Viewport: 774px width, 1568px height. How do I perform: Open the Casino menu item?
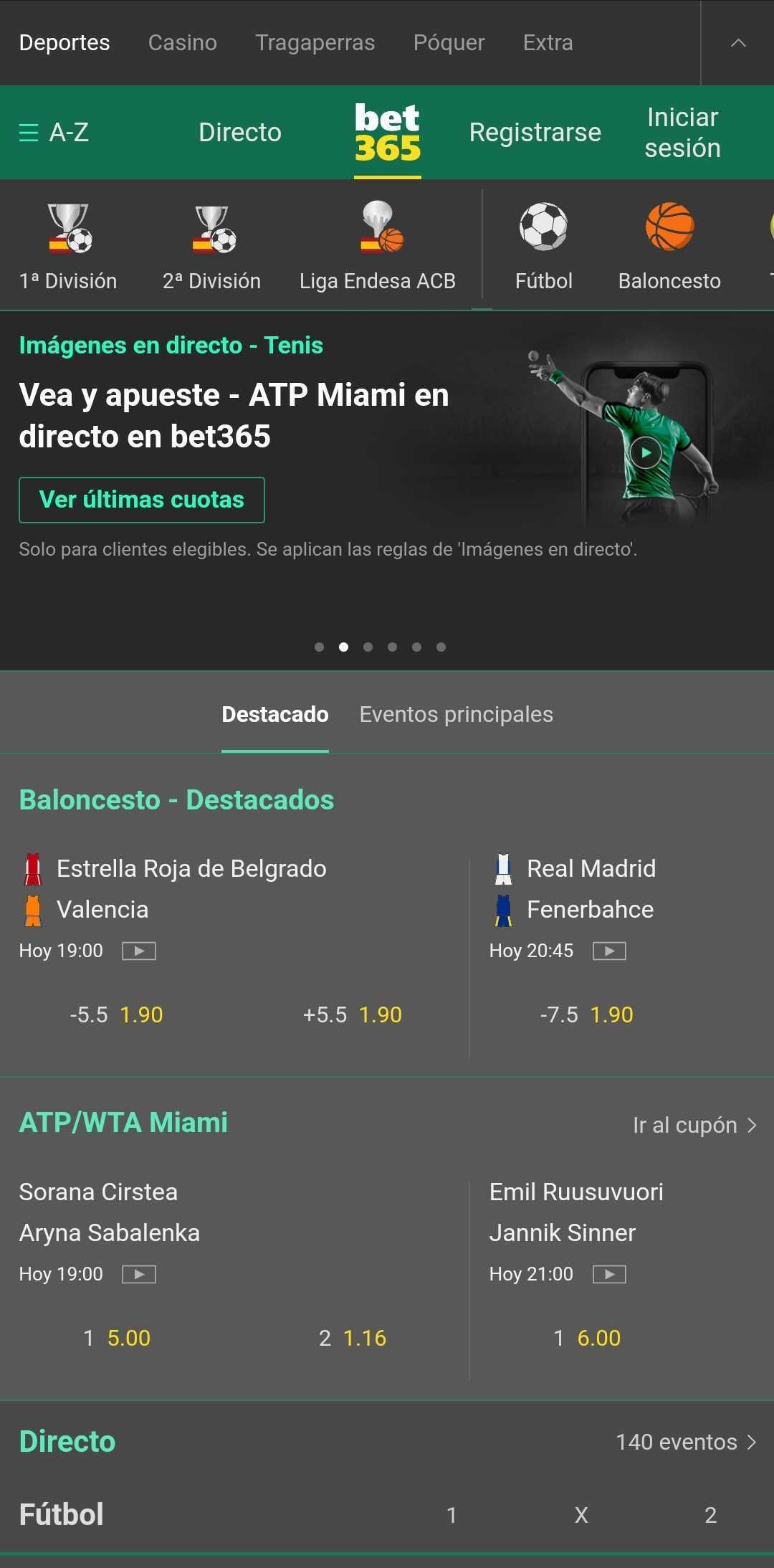coord(182,42)
